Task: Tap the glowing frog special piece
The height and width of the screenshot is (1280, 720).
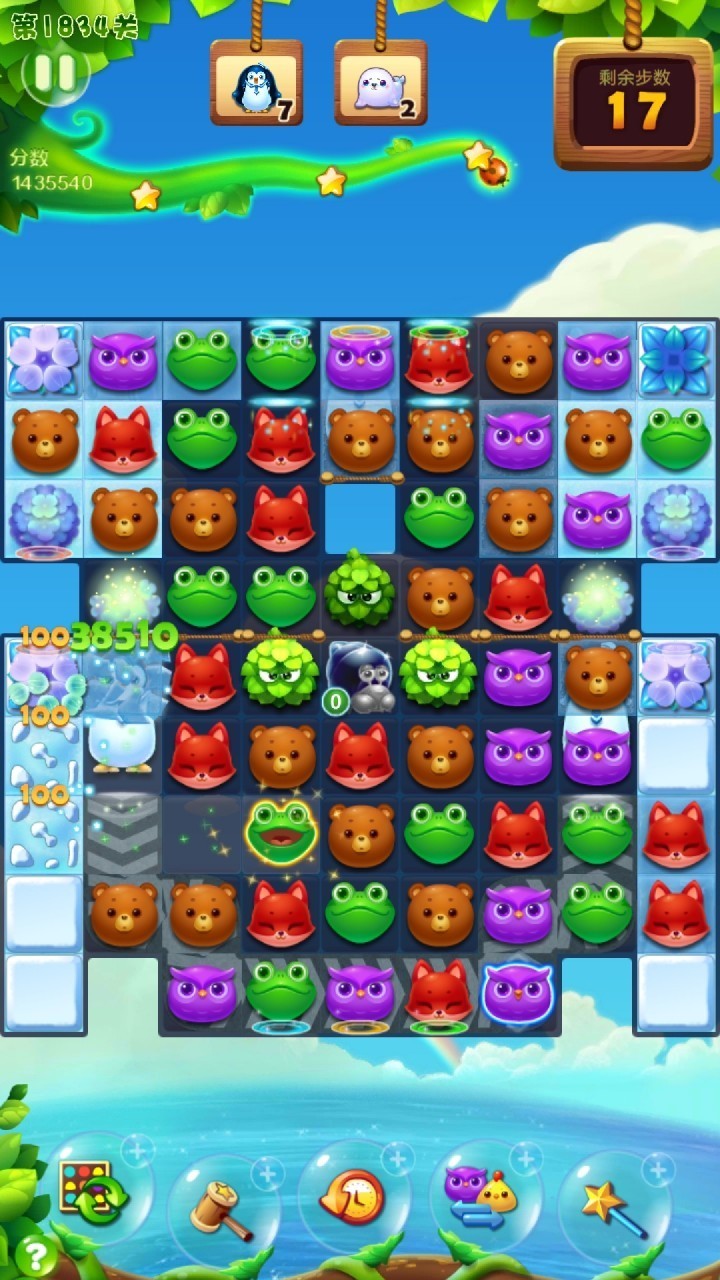Action: click(x=280, y=831)
